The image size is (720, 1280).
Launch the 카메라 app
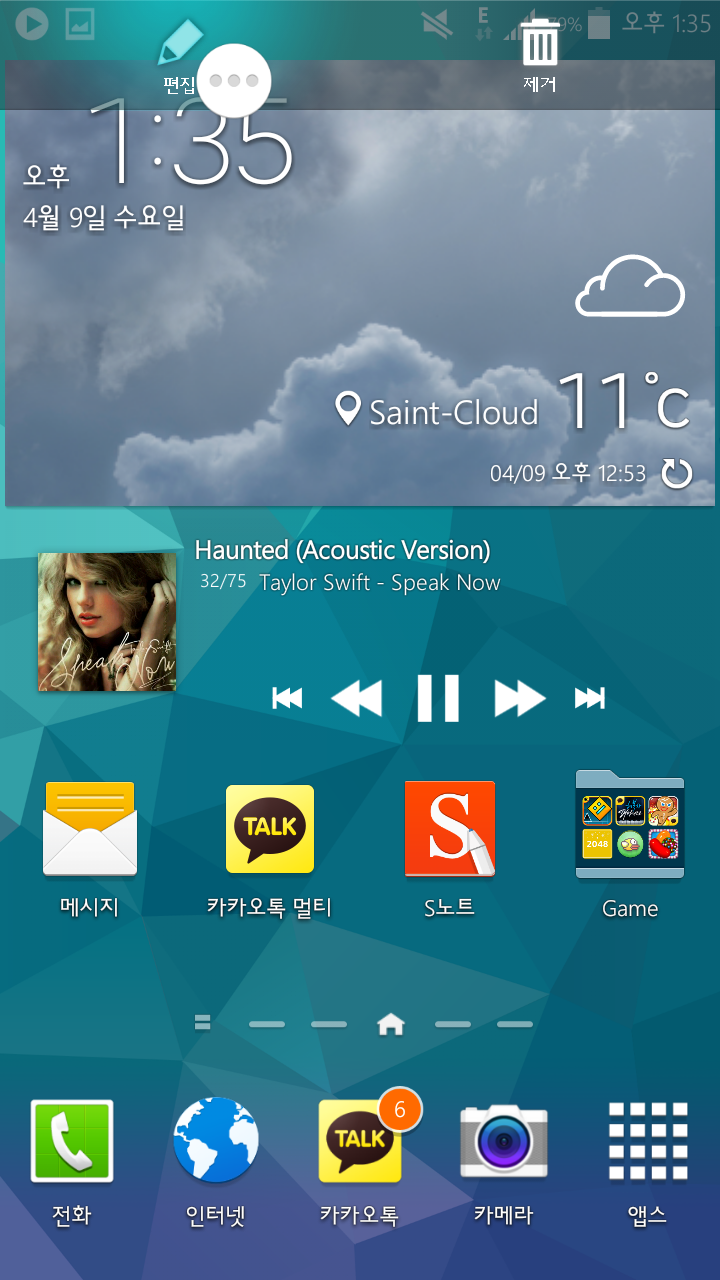click(x=503, y=1141)
